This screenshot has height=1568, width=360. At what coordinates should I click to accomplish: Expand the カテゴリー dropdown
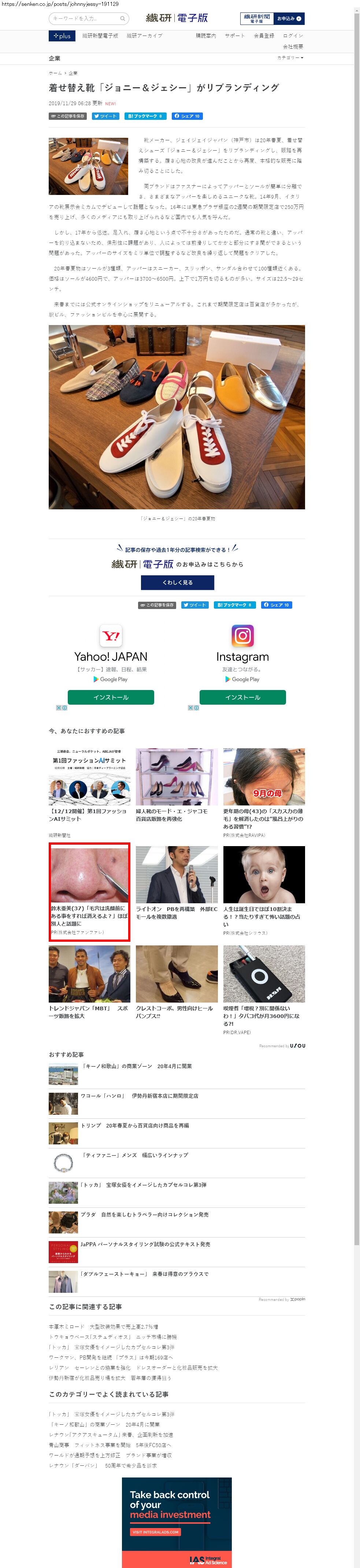(290, 58)
